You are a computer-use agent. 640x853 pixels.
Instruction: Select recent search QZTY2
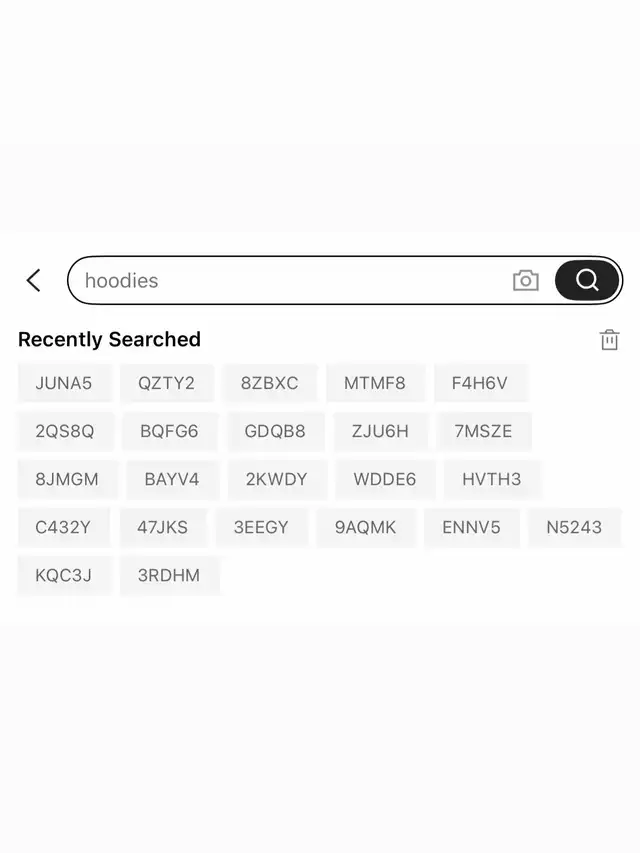[x=166, y=383]
